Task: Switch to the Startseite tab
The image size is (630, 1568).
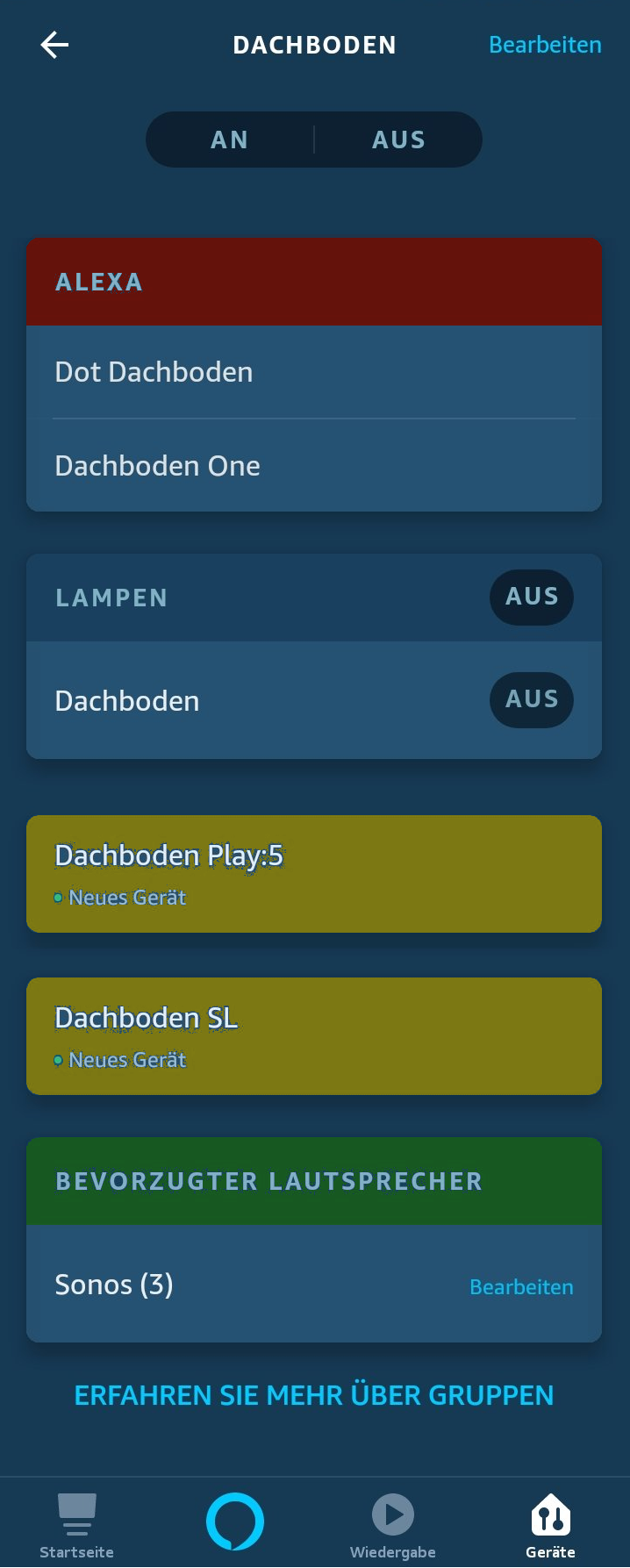Action: [77, 1525]
